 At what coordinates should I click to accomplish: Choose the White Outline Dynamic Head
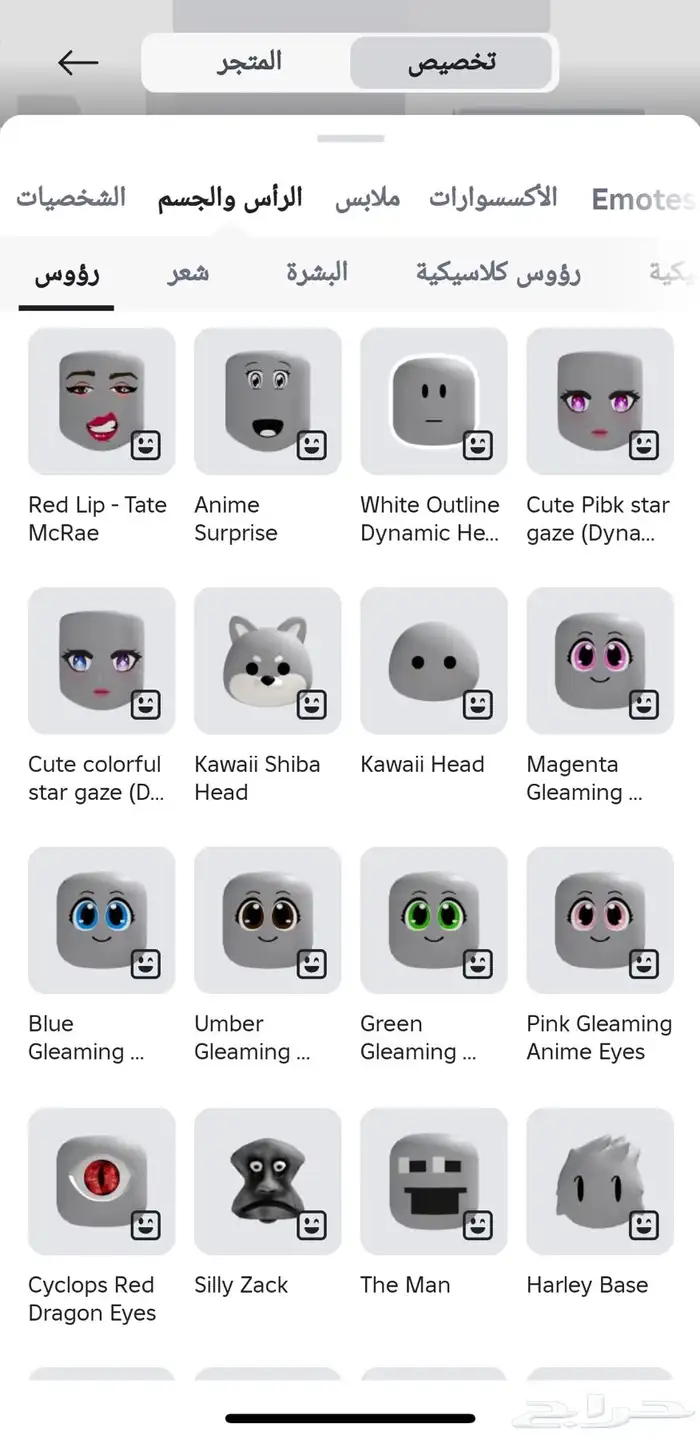[x=434, y=401]
